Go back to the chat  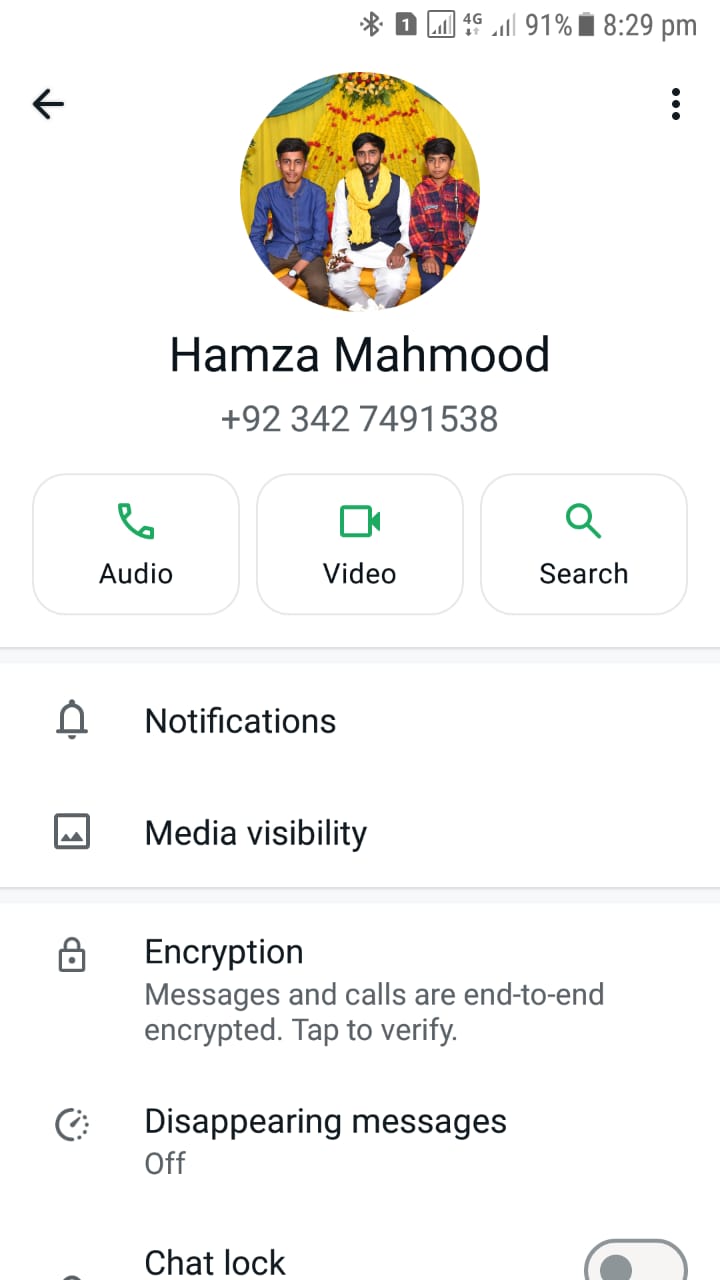[48, 104]
